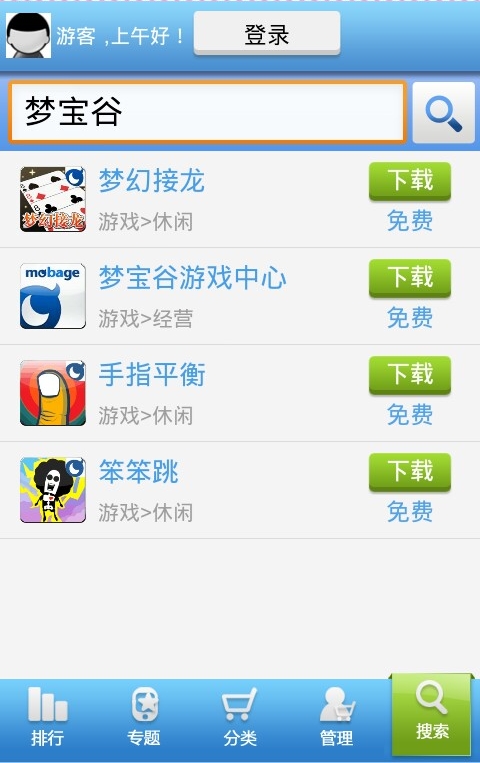Tap the 登录 login button
Screen dimensions: 480x763
click(x=267, y=33)
